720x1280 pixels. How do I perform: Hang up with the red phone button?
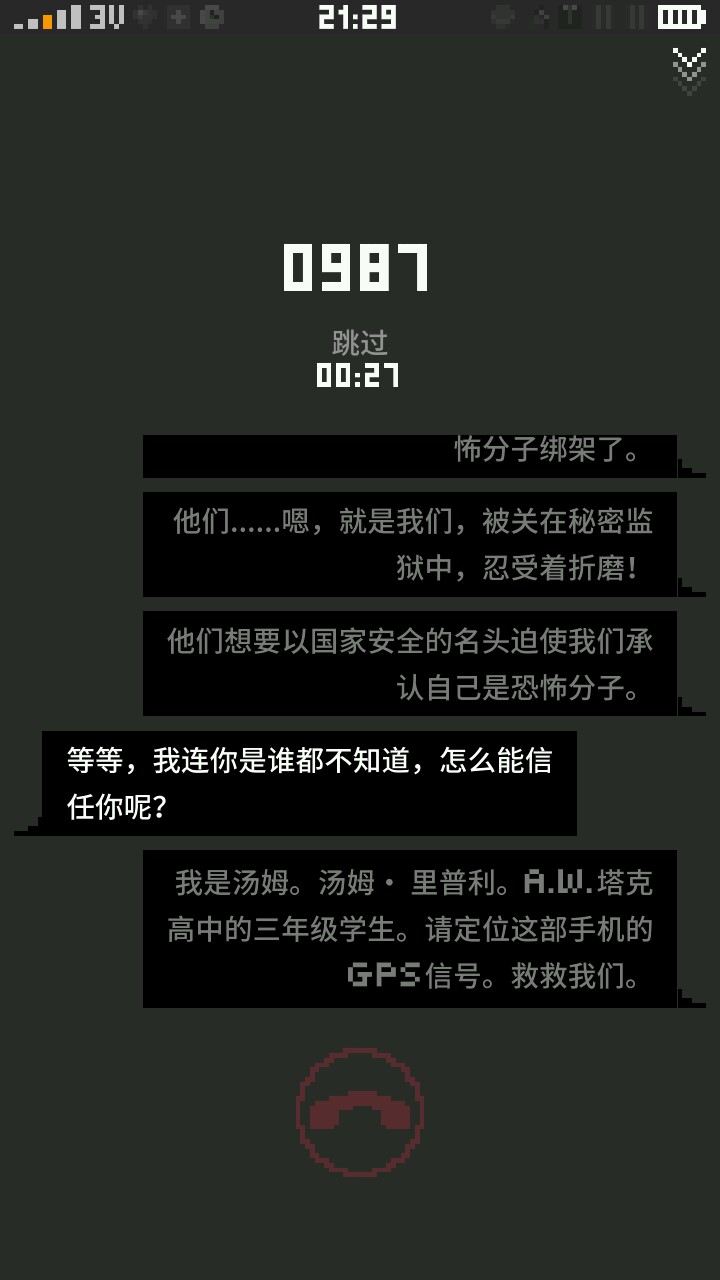[x=360, y=1112]
